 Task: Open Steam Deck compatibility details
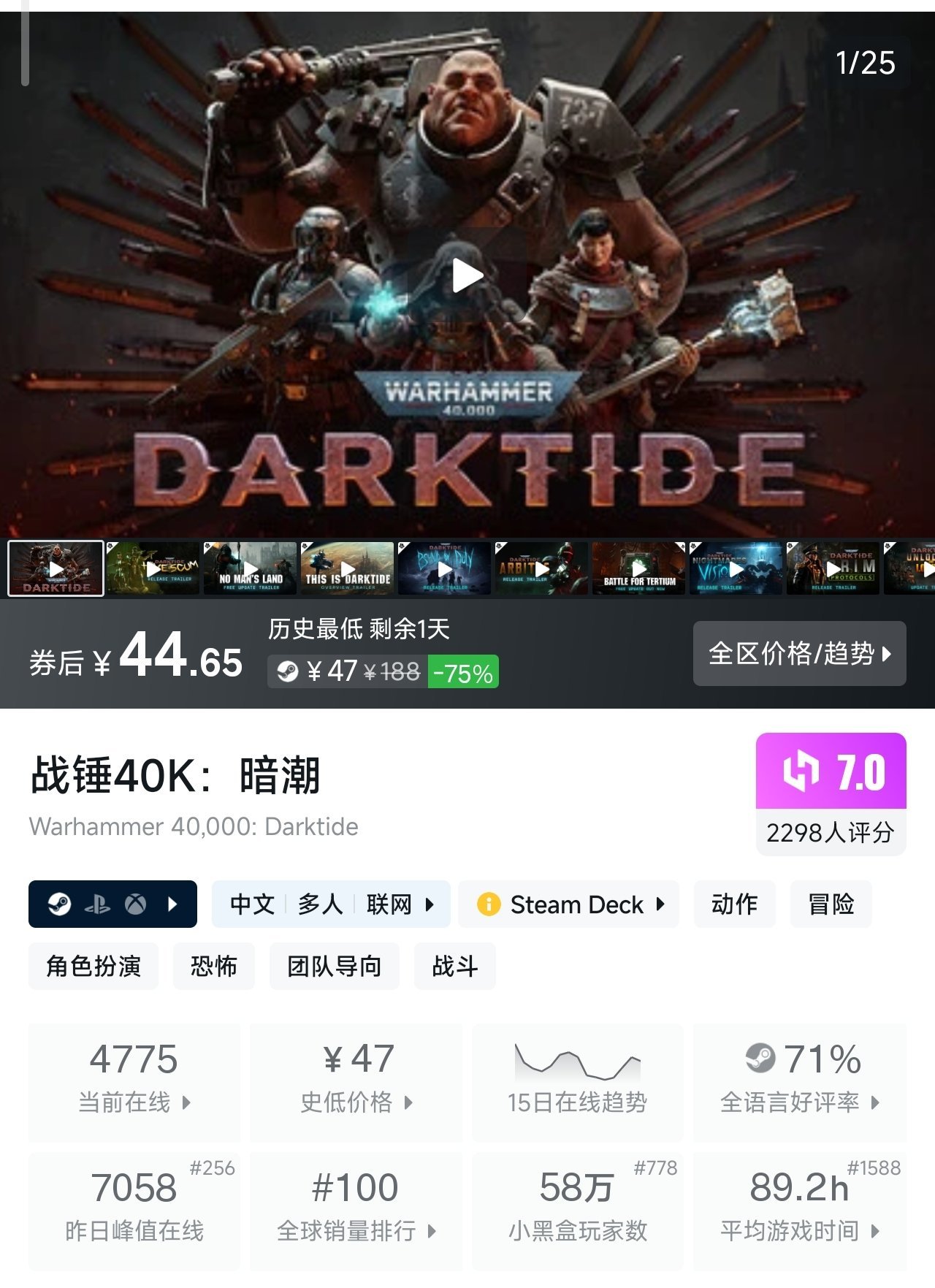(569, 904)
